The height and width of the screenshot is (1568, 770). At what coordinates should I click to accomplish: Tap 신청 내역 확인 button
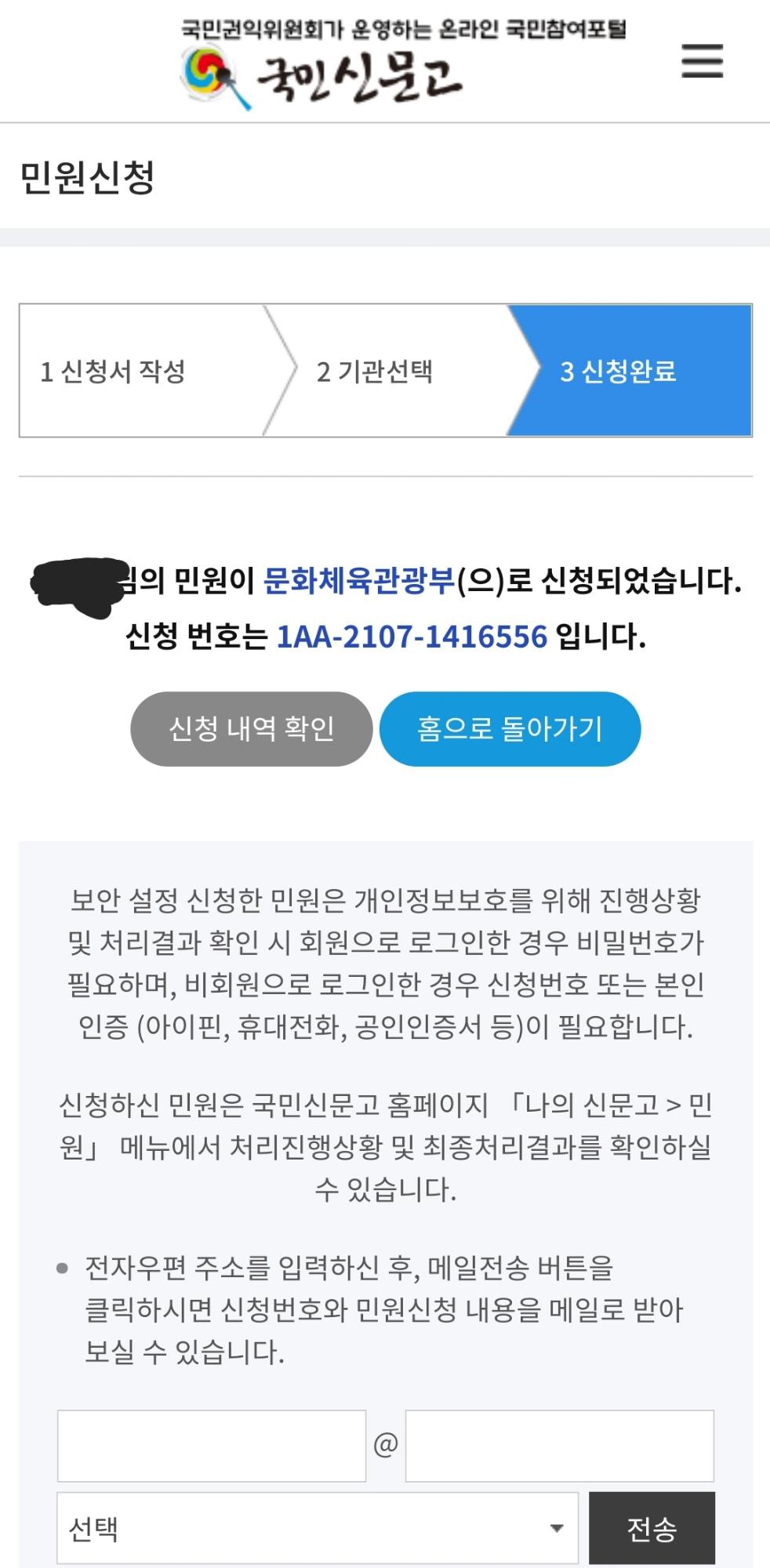coord(251,728)
